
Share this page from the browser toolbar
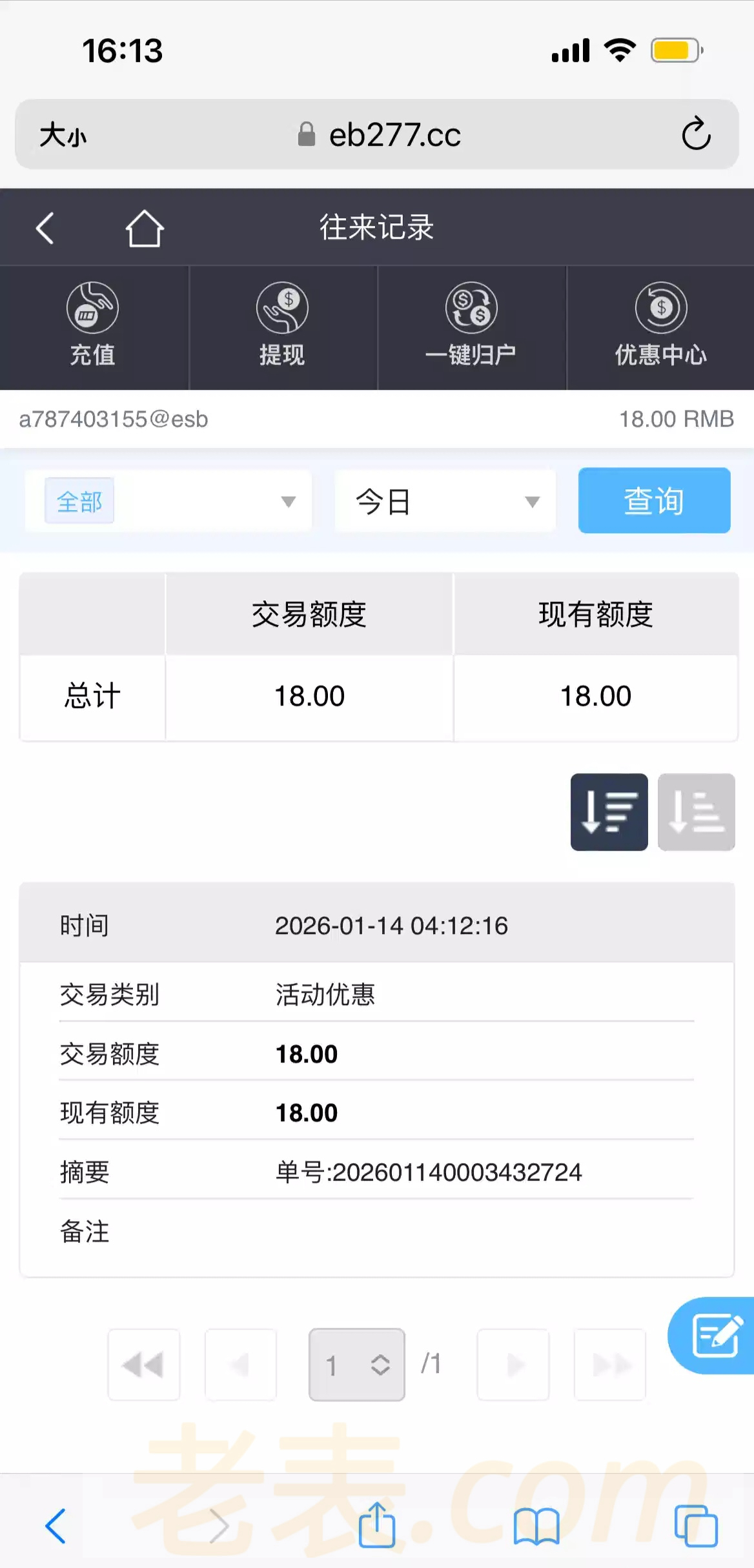376,1526
